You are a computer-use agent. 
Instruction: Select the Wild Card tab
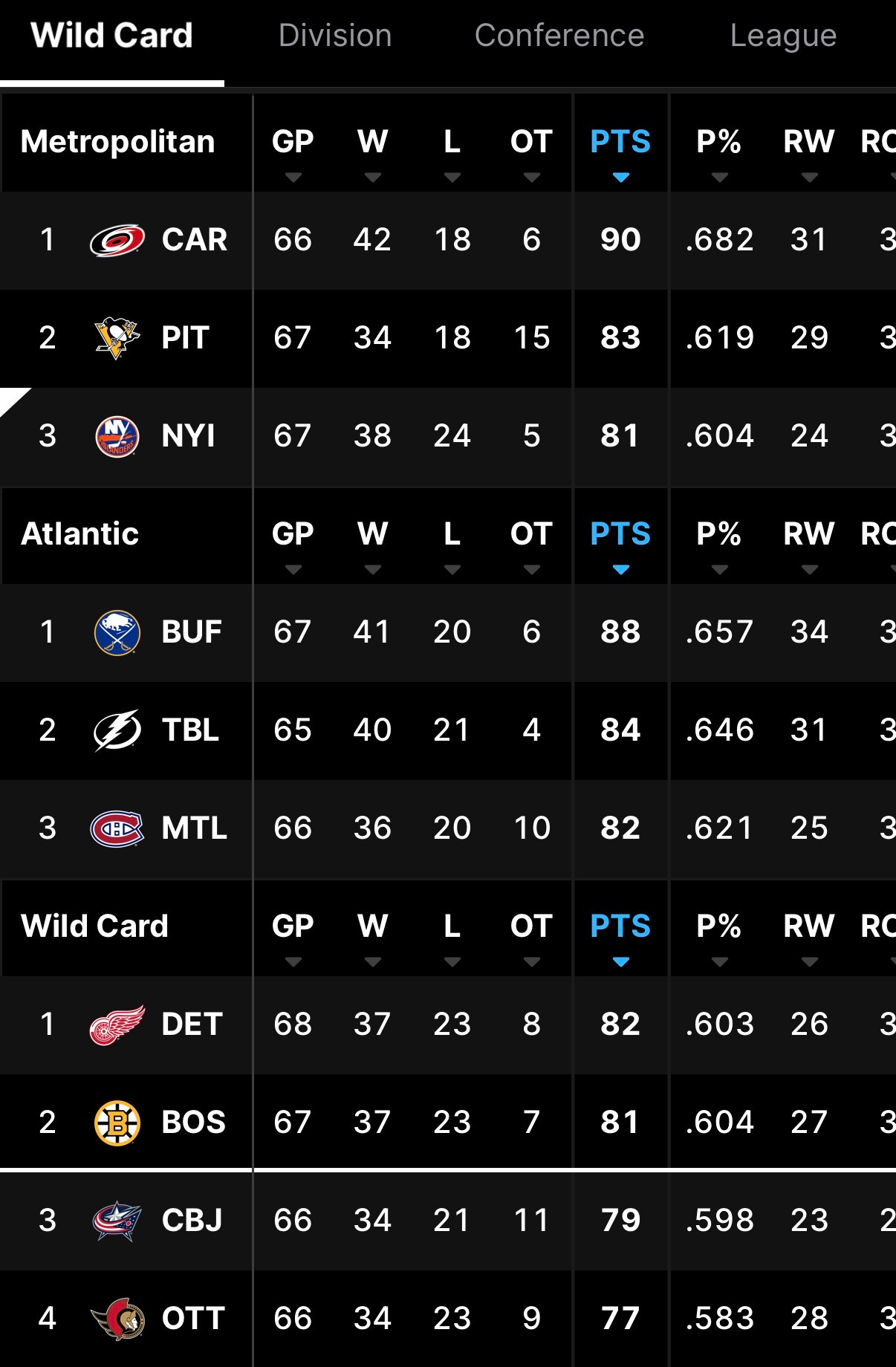[111, 36]
